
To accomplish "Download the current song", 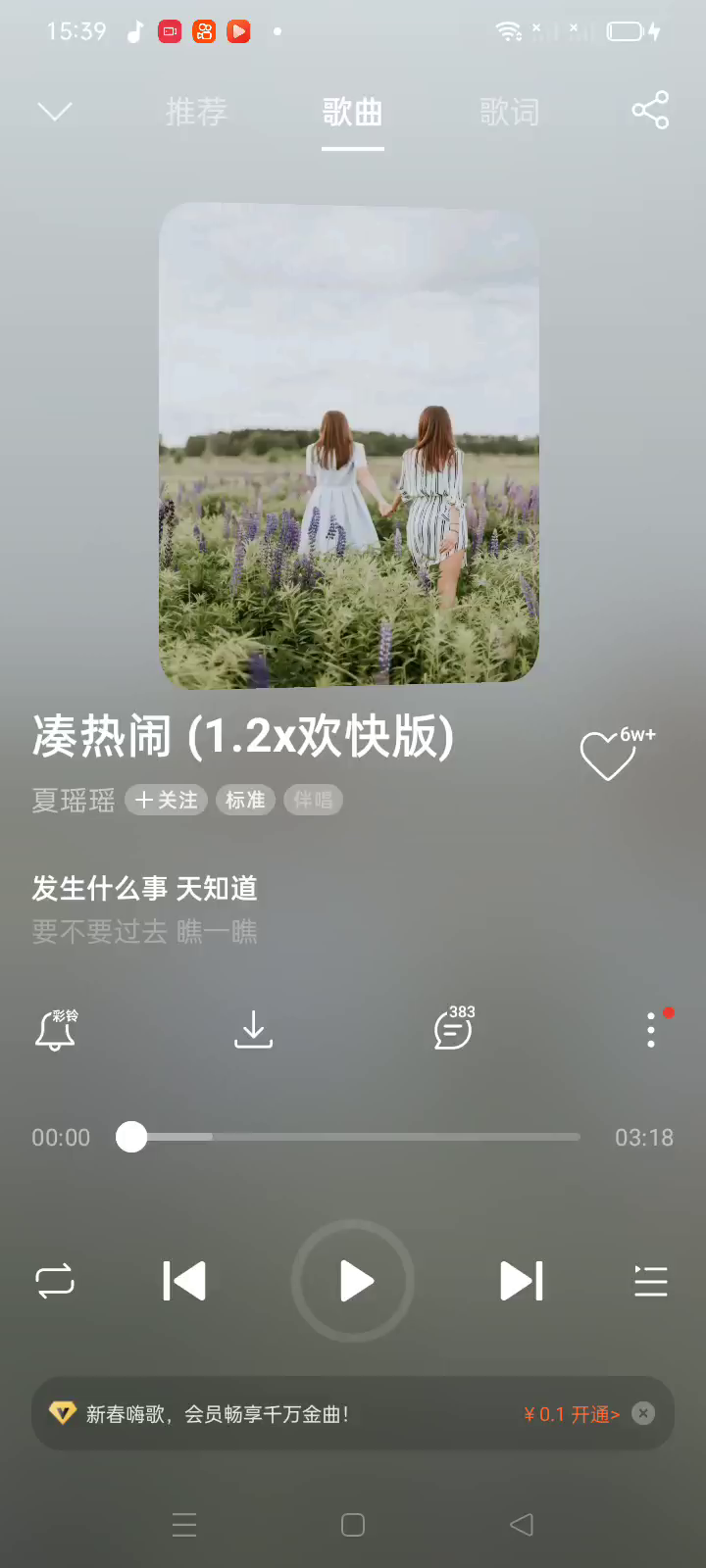I will pos(253,1030).
